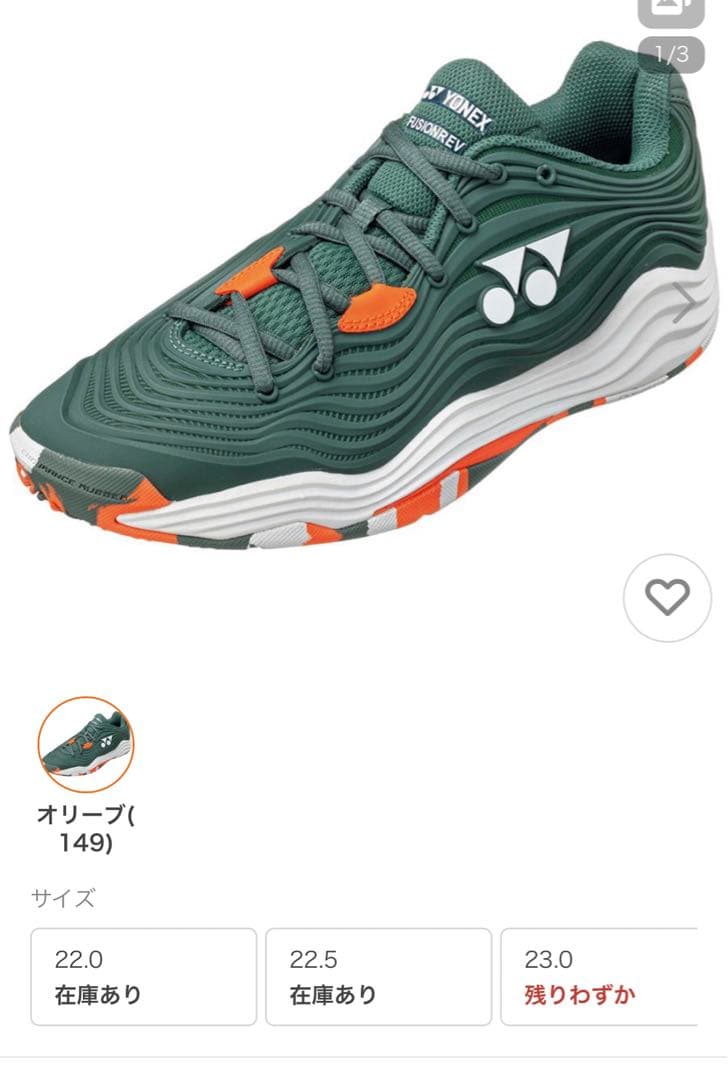Choose size 23.0
The image size is (728, 1080).
pyautogui.click(x=600, y=977)
